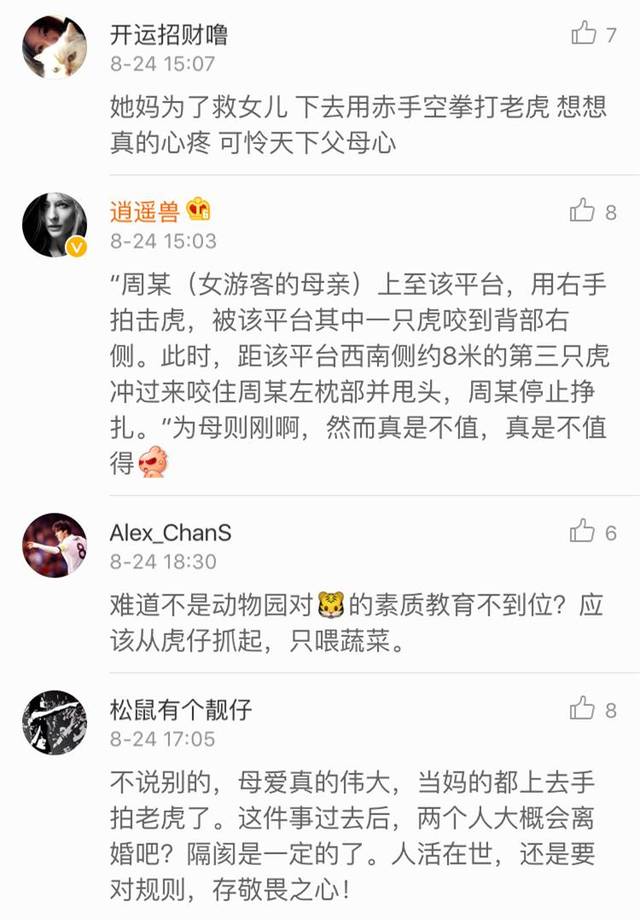Like the comment by 开运招财噜
The width and height of the screenshot is (640, 920).
[583, 34]
